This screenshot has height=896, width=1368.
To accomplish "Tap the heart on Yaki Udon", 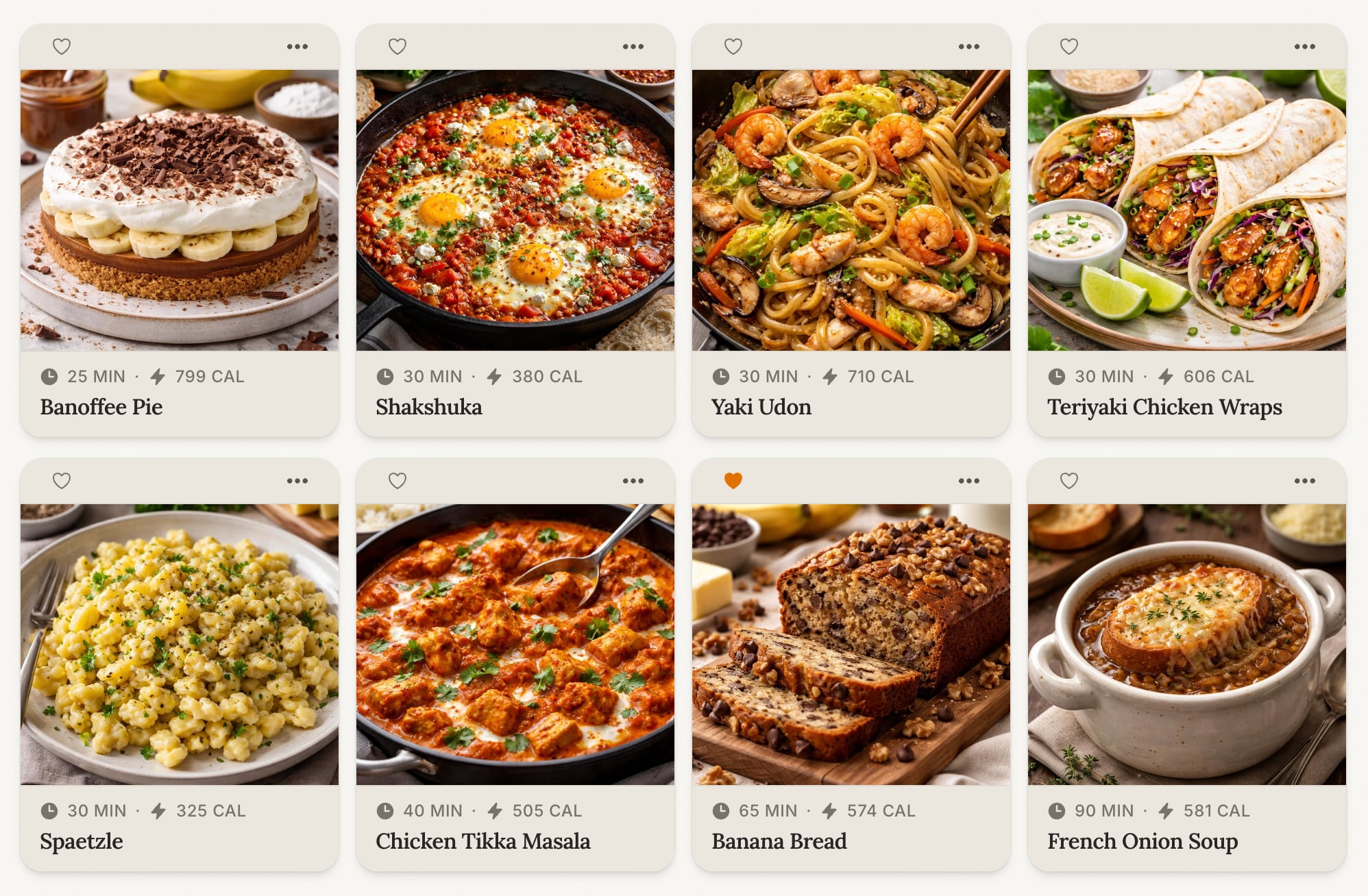I will coord(733,47).
